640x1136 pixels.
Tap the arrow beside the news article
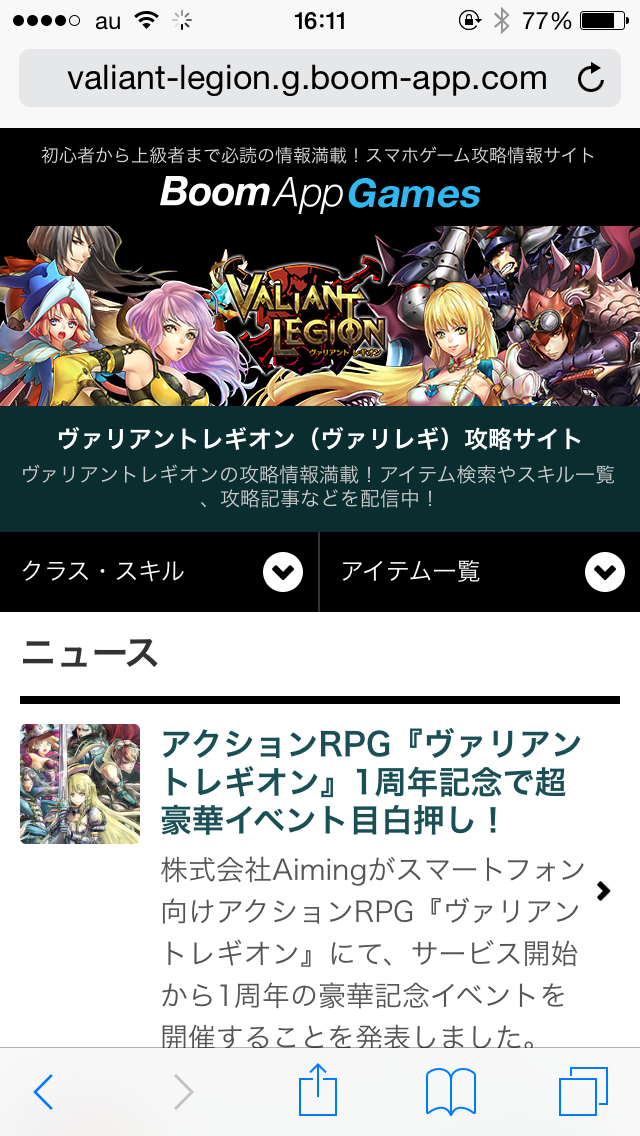tap(603, 890)
